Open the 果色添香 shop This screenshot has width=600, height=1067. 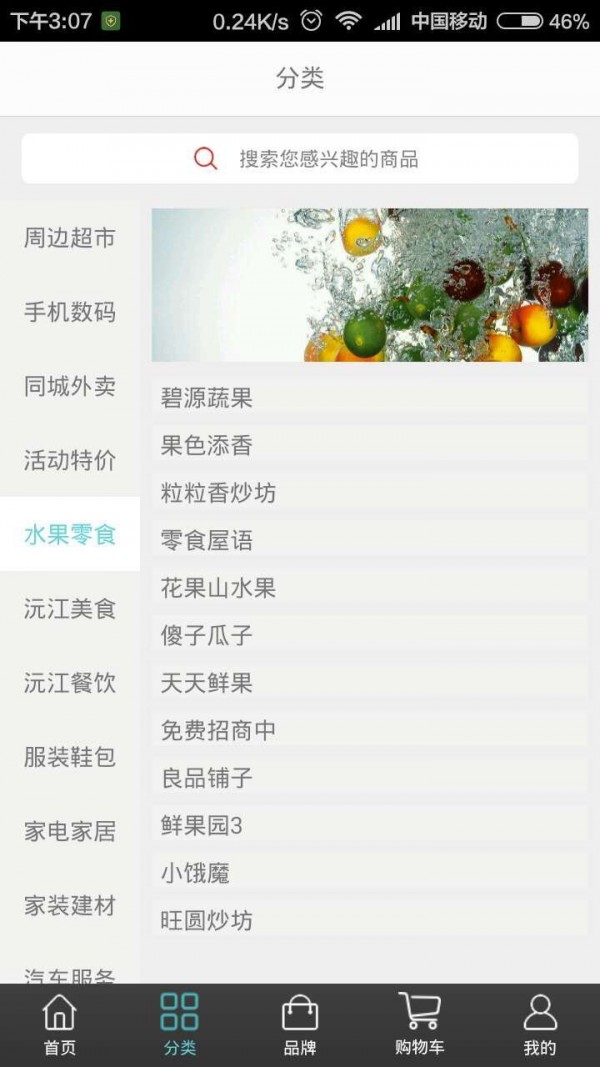click(x=369, y=446)
